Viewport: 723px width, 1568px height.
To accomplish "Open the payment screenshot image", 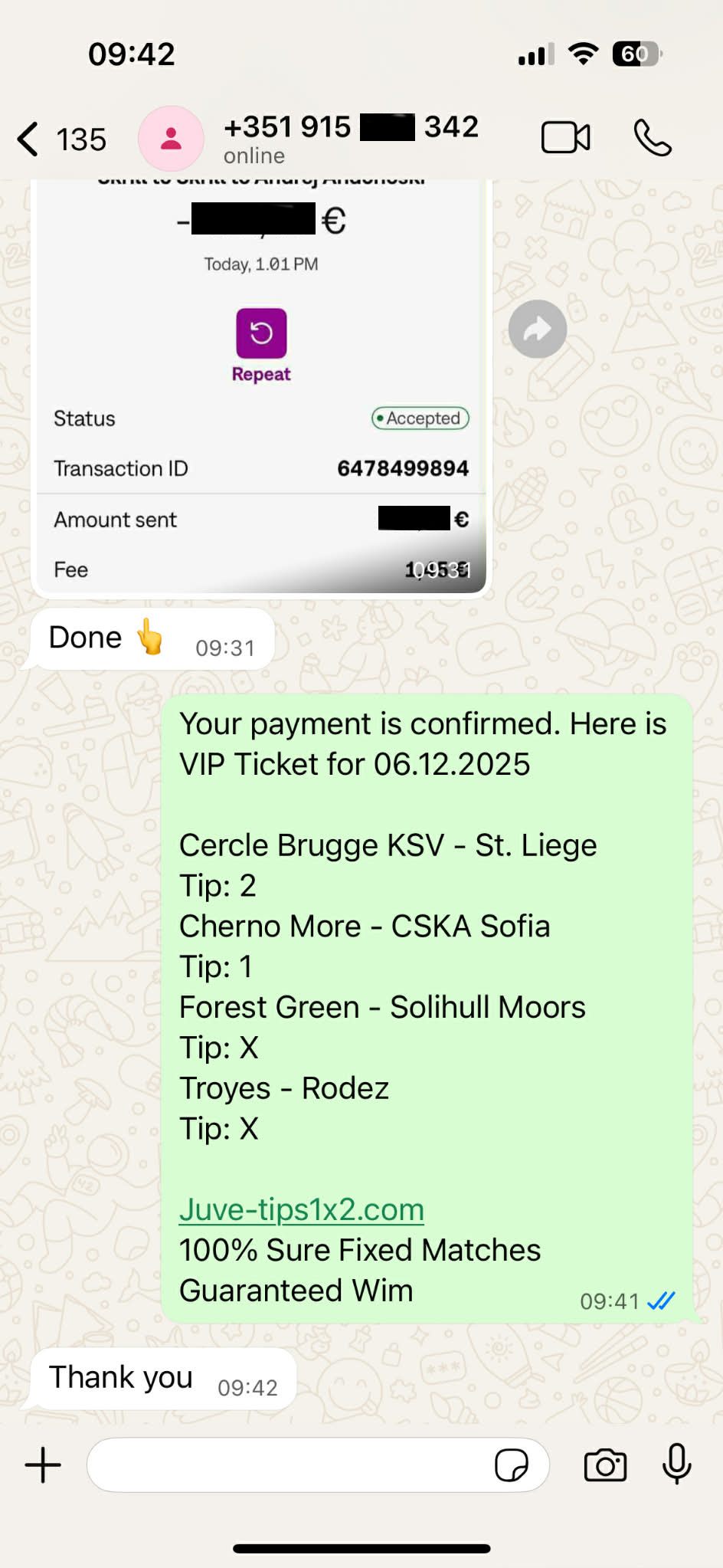I will pyautogui.click(x=260, y=383).
